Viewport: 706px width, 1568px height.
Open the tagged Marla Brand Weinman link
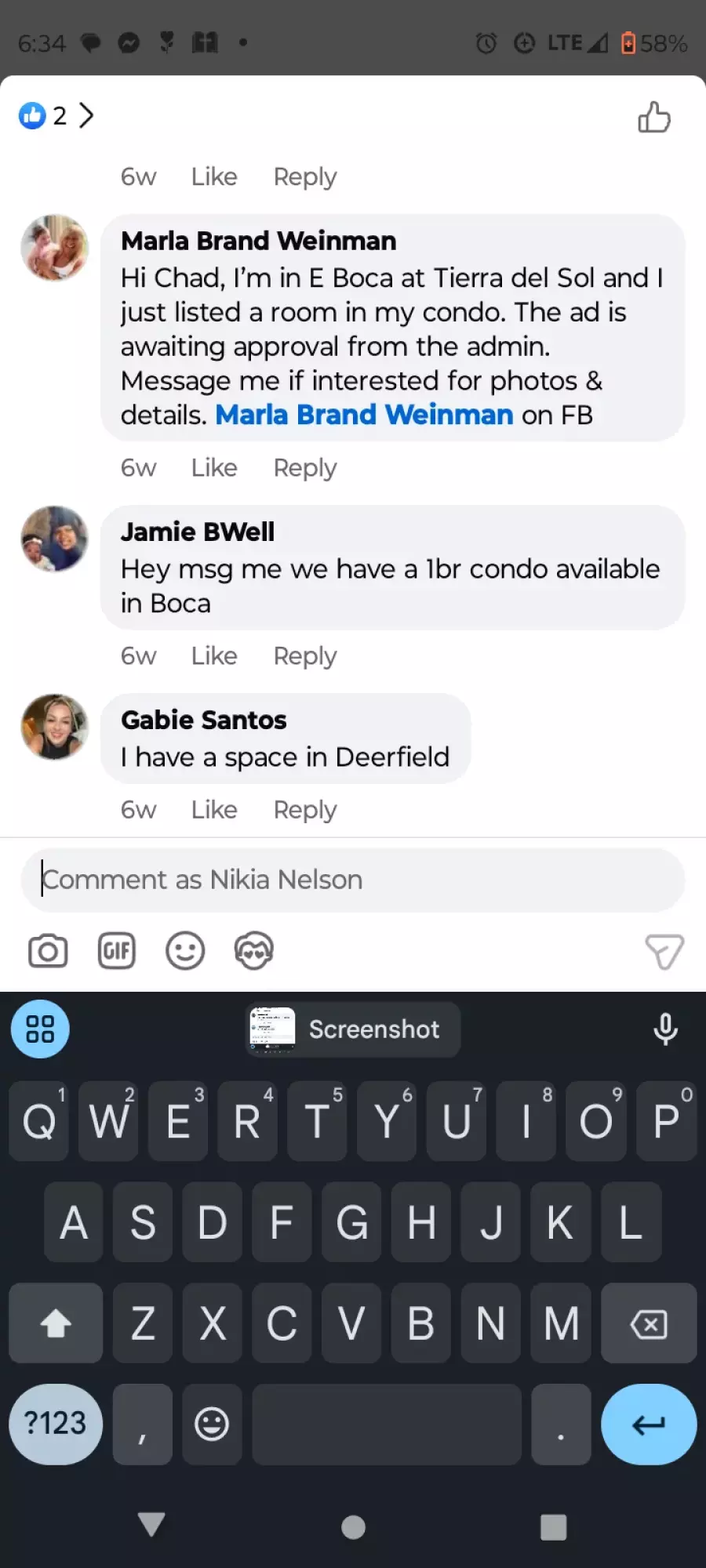(364, 415)
